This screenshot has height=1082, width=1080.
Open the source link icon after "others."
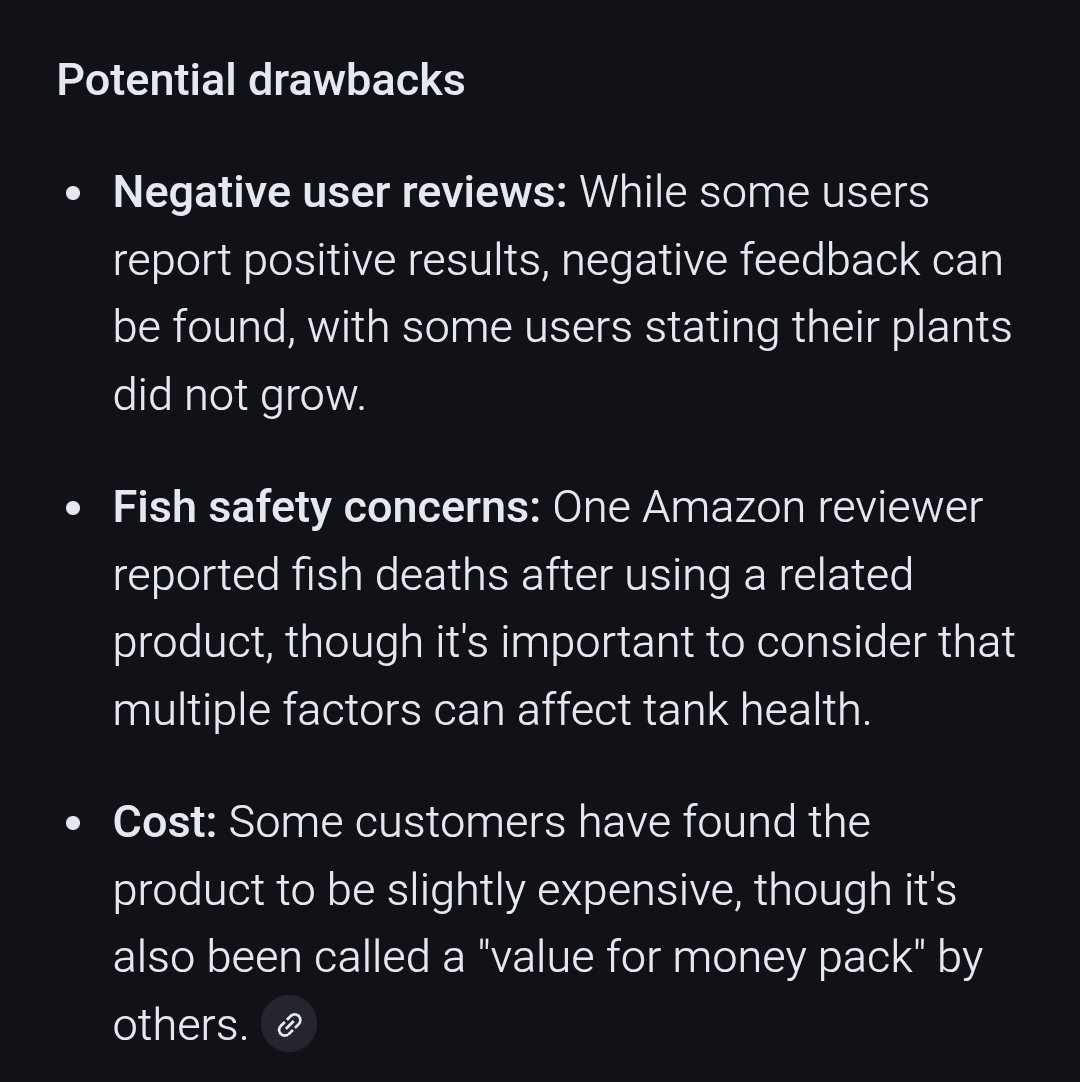click(288, 1024)
